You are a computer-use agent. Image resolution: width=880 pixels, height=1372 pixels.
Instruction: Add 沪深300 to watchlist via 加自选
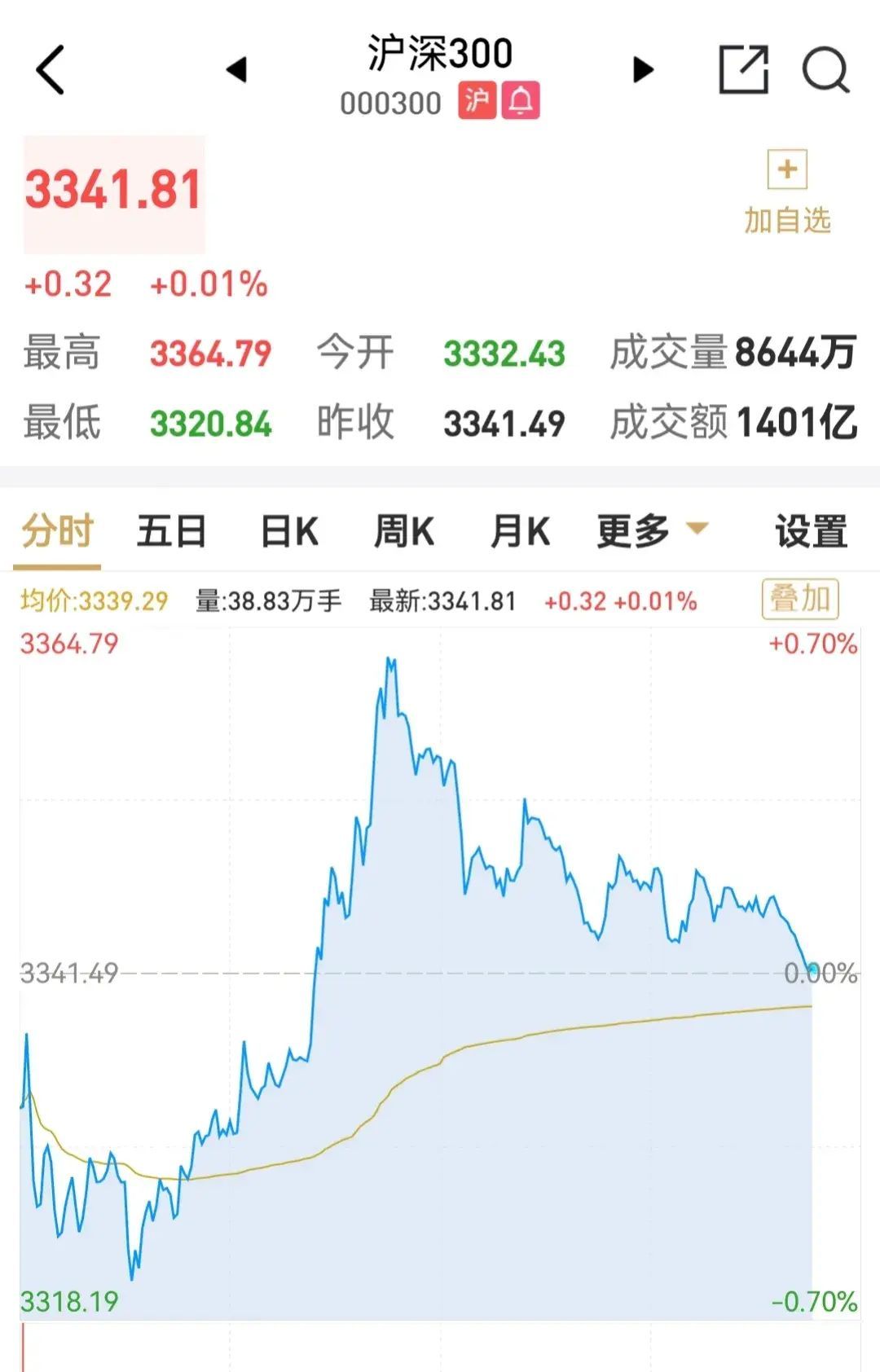tap(787, 192)
